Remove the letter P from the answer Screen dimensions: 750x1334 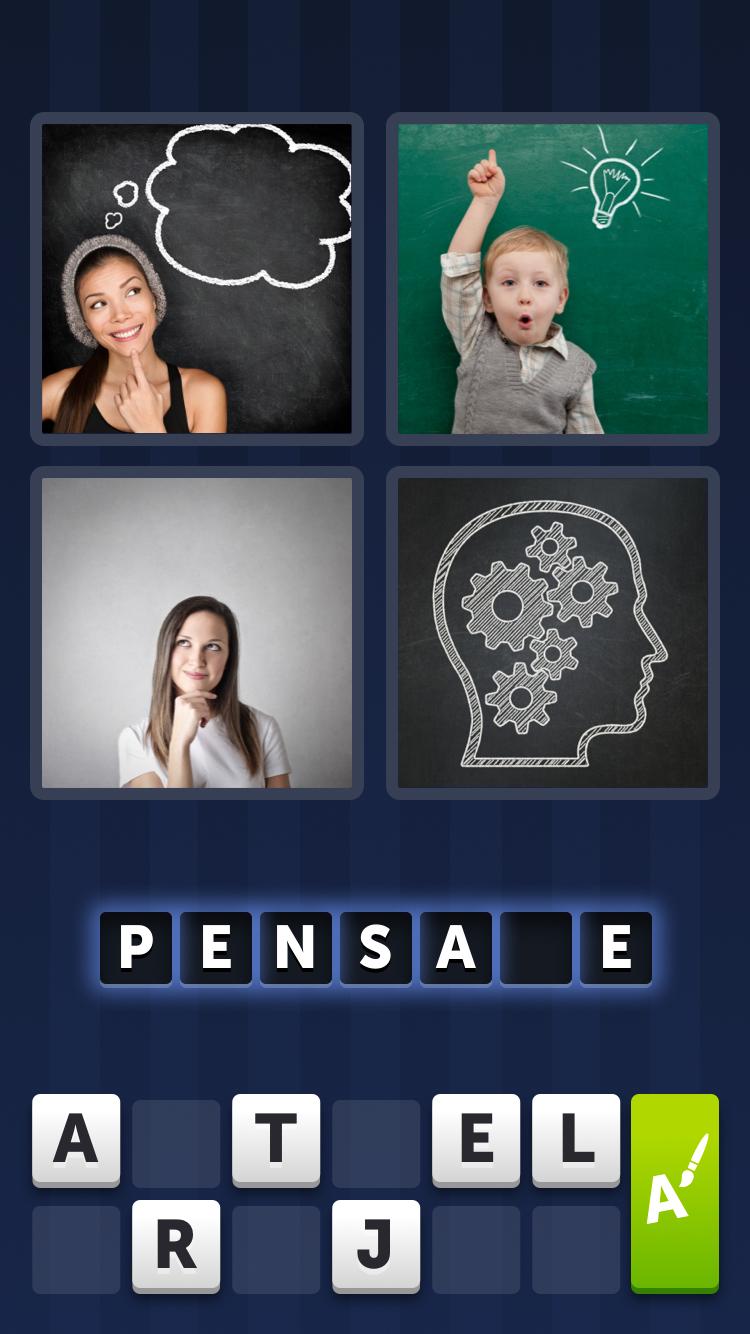136,947
